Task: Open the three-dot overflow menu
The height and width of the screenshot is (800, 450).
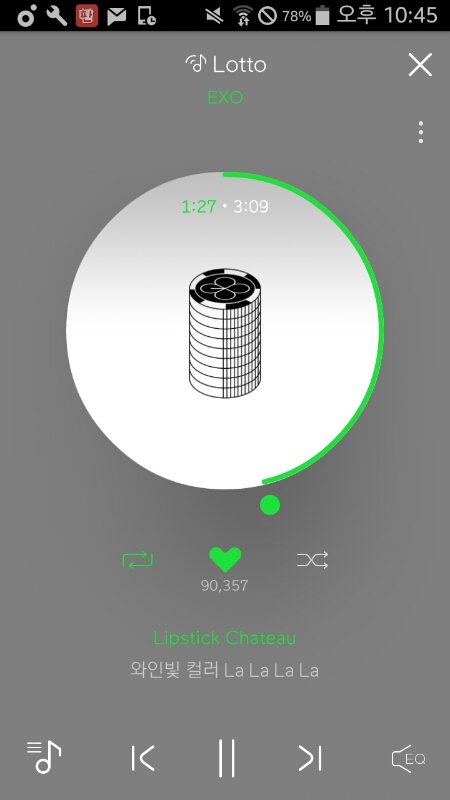Action: click(420, 132)
